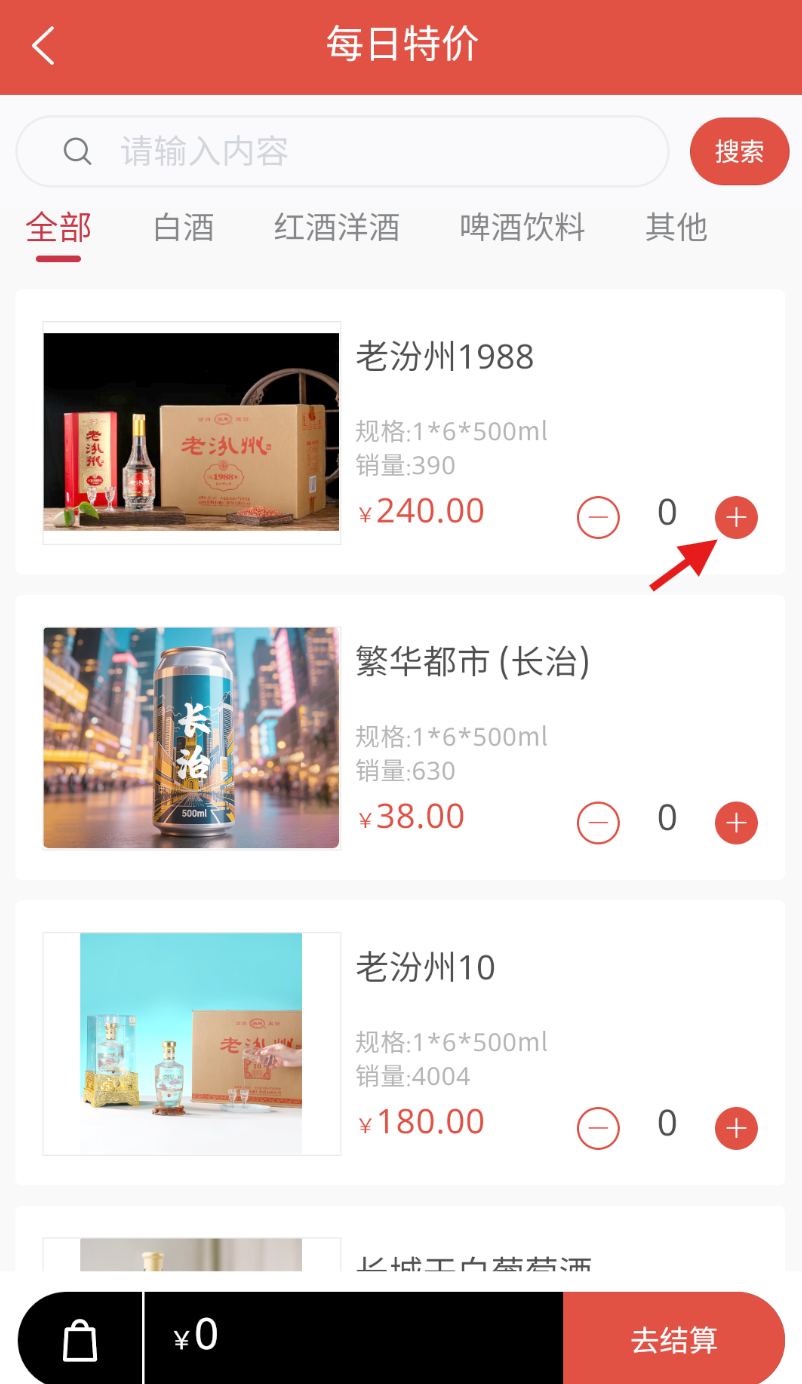Screen dimensions: 802x1384
Task: Increase quantity of 老汾州1988
Action: coord(736,517)
